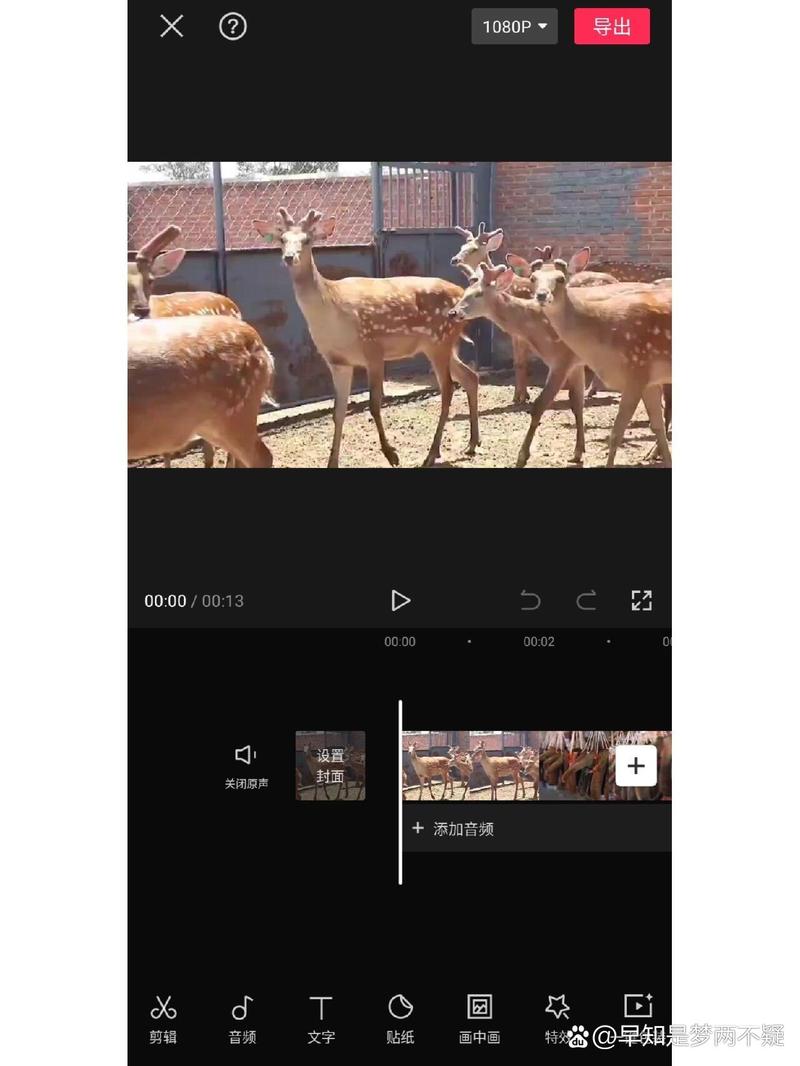The image size is (800, 1066).
Task: Open the 剪辑 edit tool
Action: pyautogui.click(x=163, y=1018)
